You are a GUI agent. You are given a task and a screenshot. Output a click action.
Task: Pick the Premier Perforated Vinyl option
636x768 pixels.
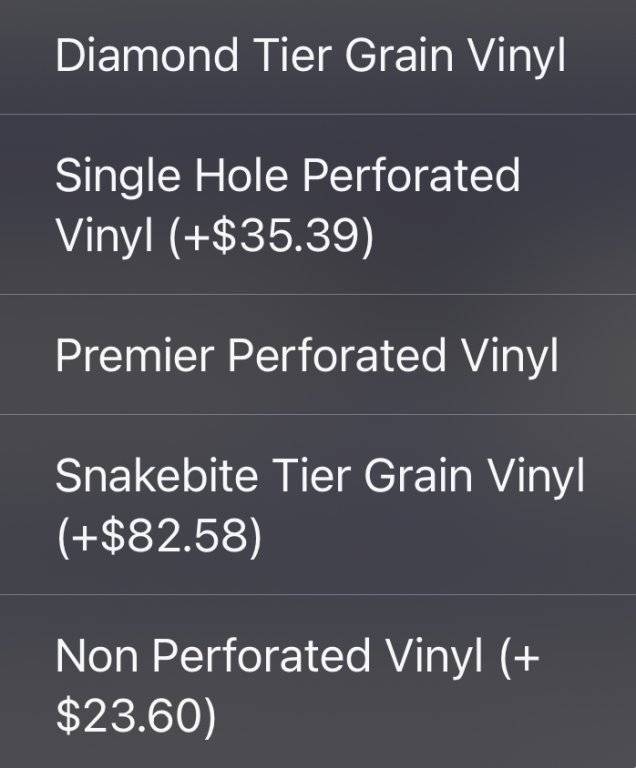(306, 356)
